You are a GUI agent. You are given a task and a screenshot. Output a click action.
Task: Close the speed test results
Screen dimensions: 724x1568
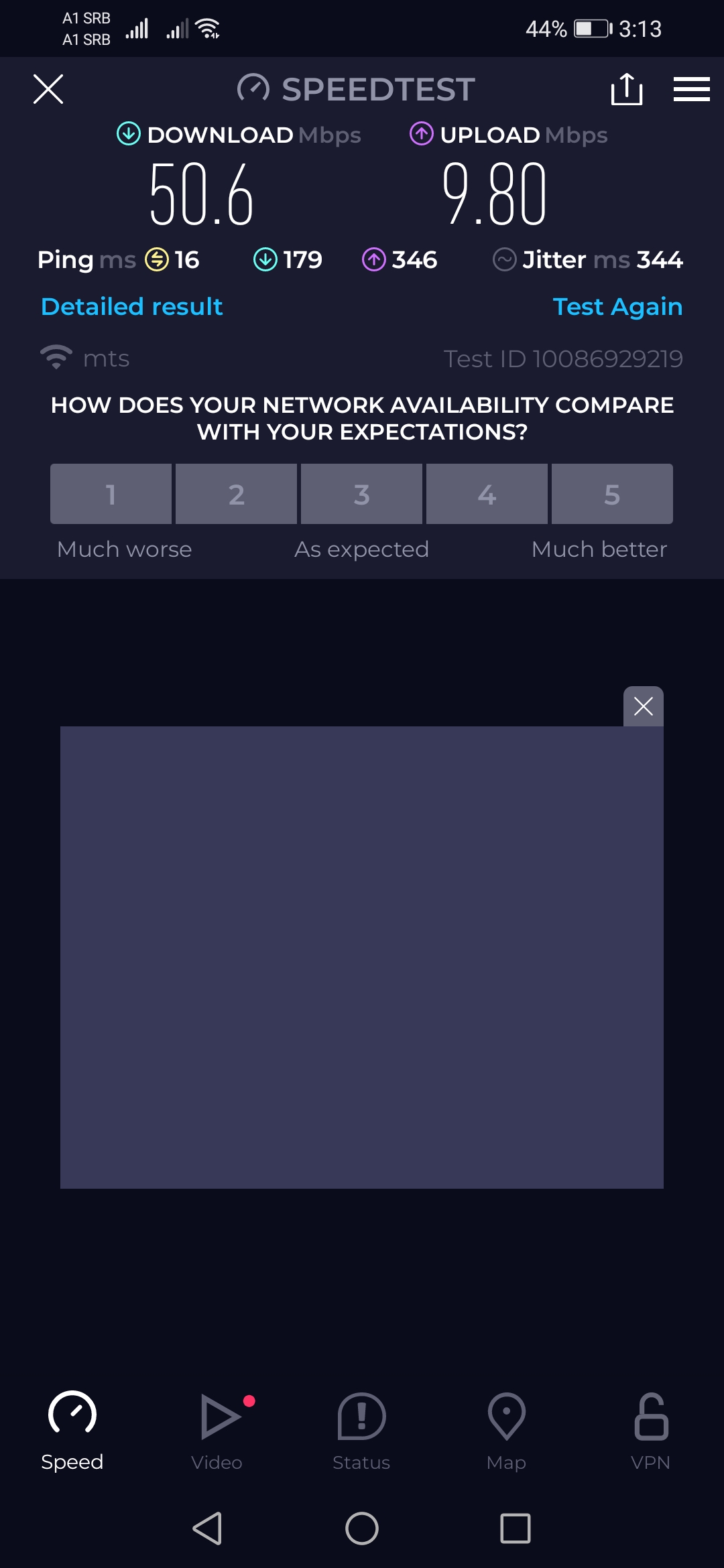48,89
